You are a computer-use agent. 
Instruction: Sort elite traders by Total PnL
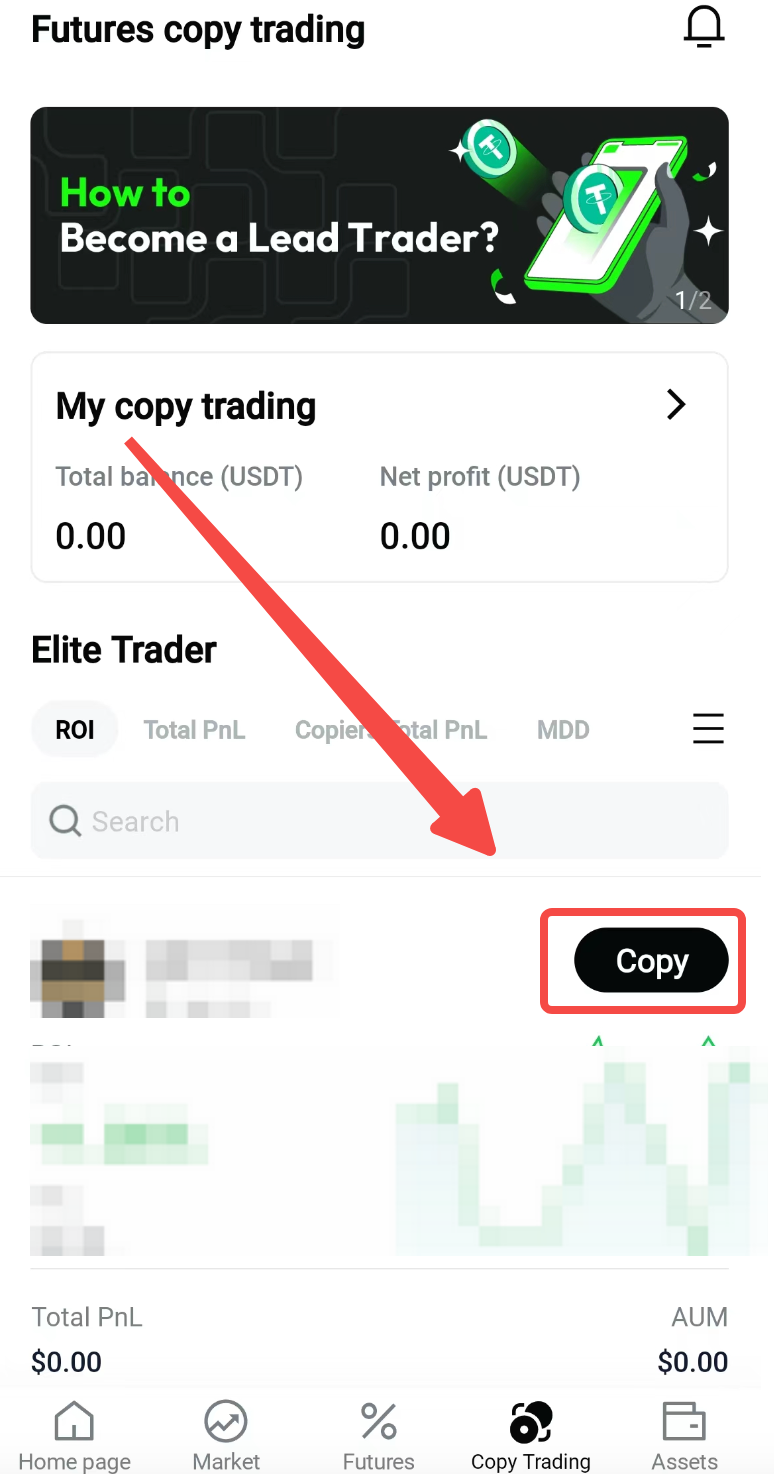194,730
